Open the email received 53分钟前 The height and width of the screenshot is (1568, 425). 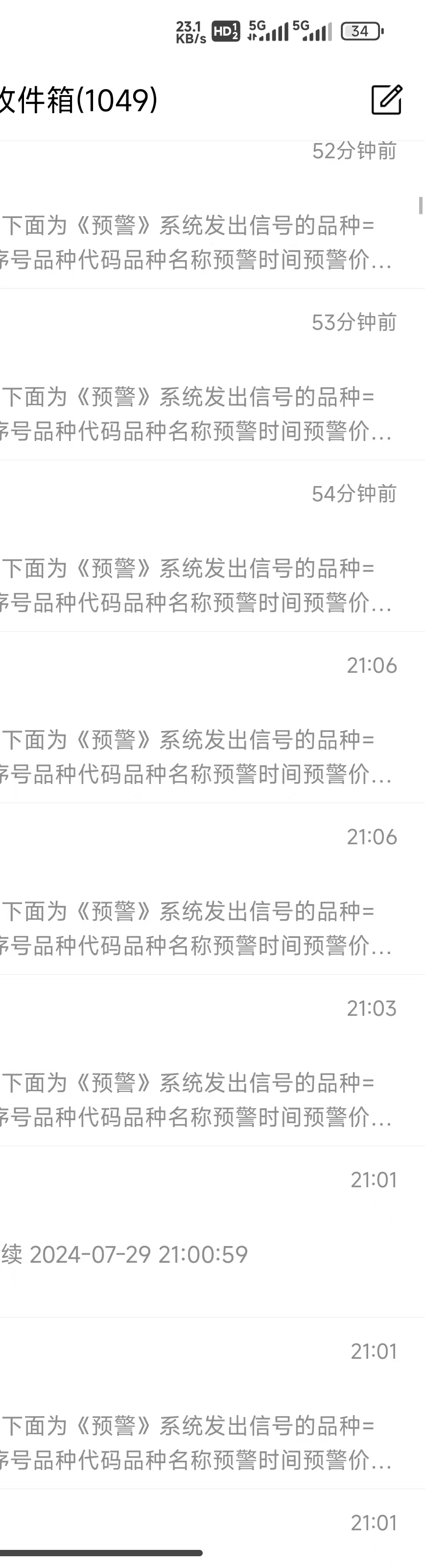(194, 413)
